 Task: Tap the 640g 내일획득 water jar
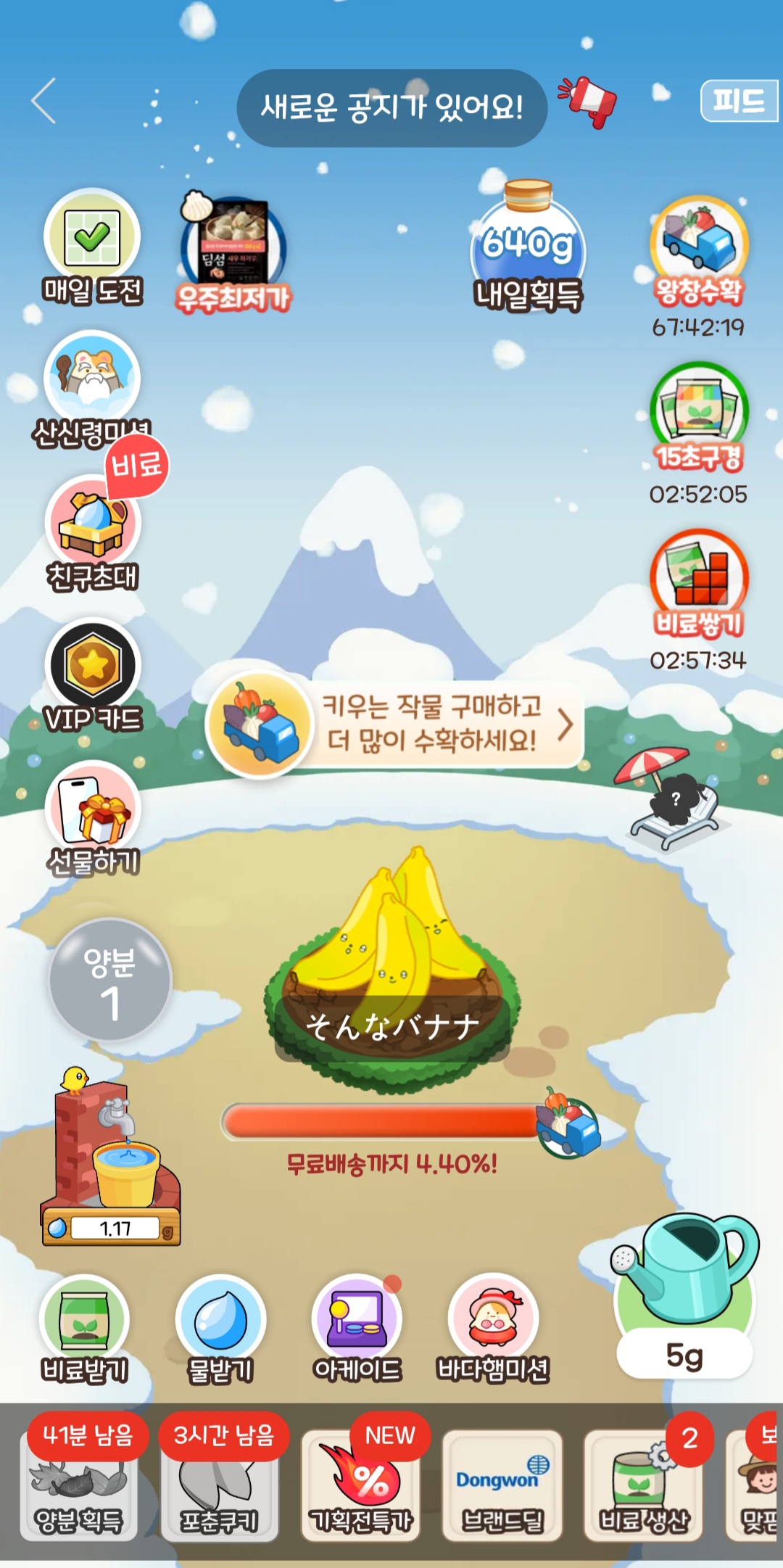pyautogui.click(x=529, y=247)
